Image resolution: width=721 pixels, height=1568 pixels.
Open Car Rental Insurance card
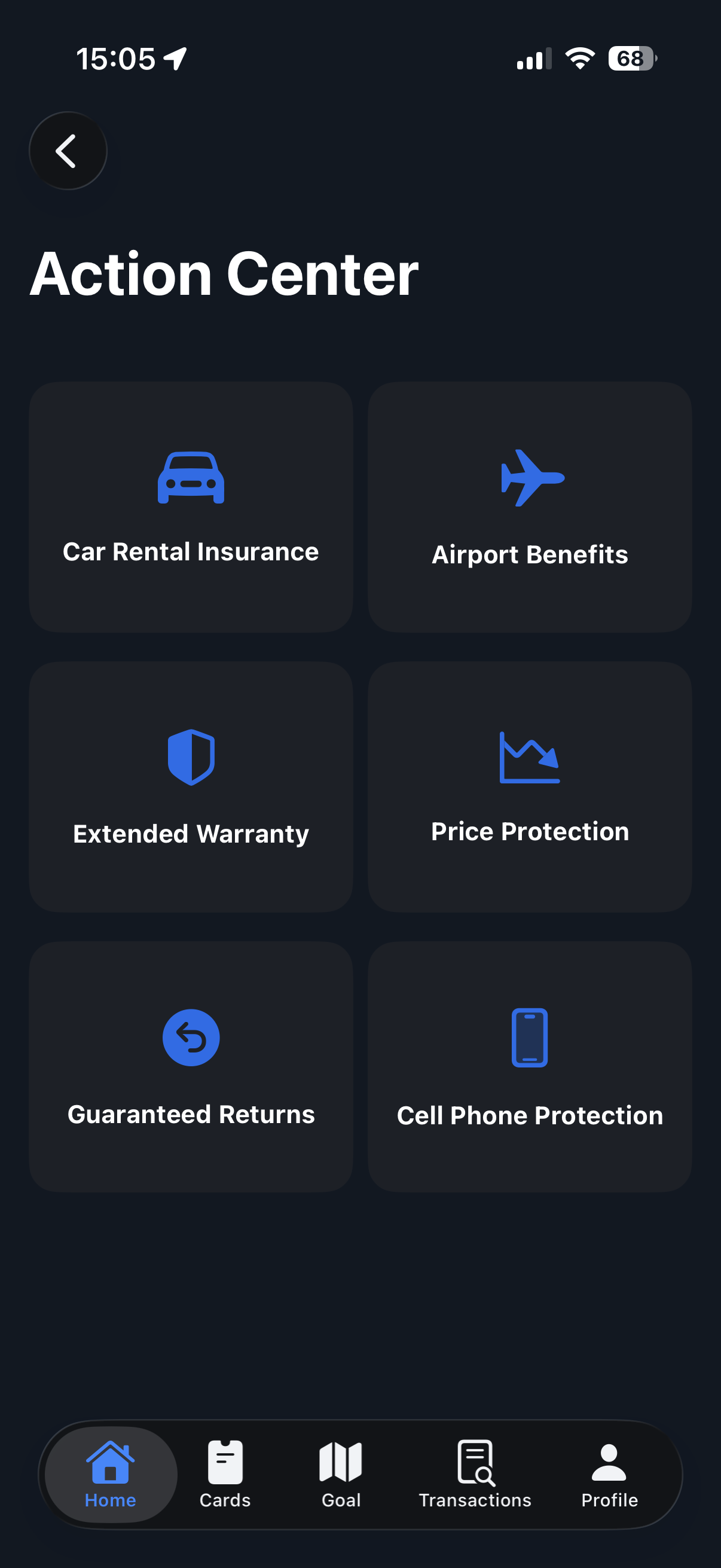point(191,507)
